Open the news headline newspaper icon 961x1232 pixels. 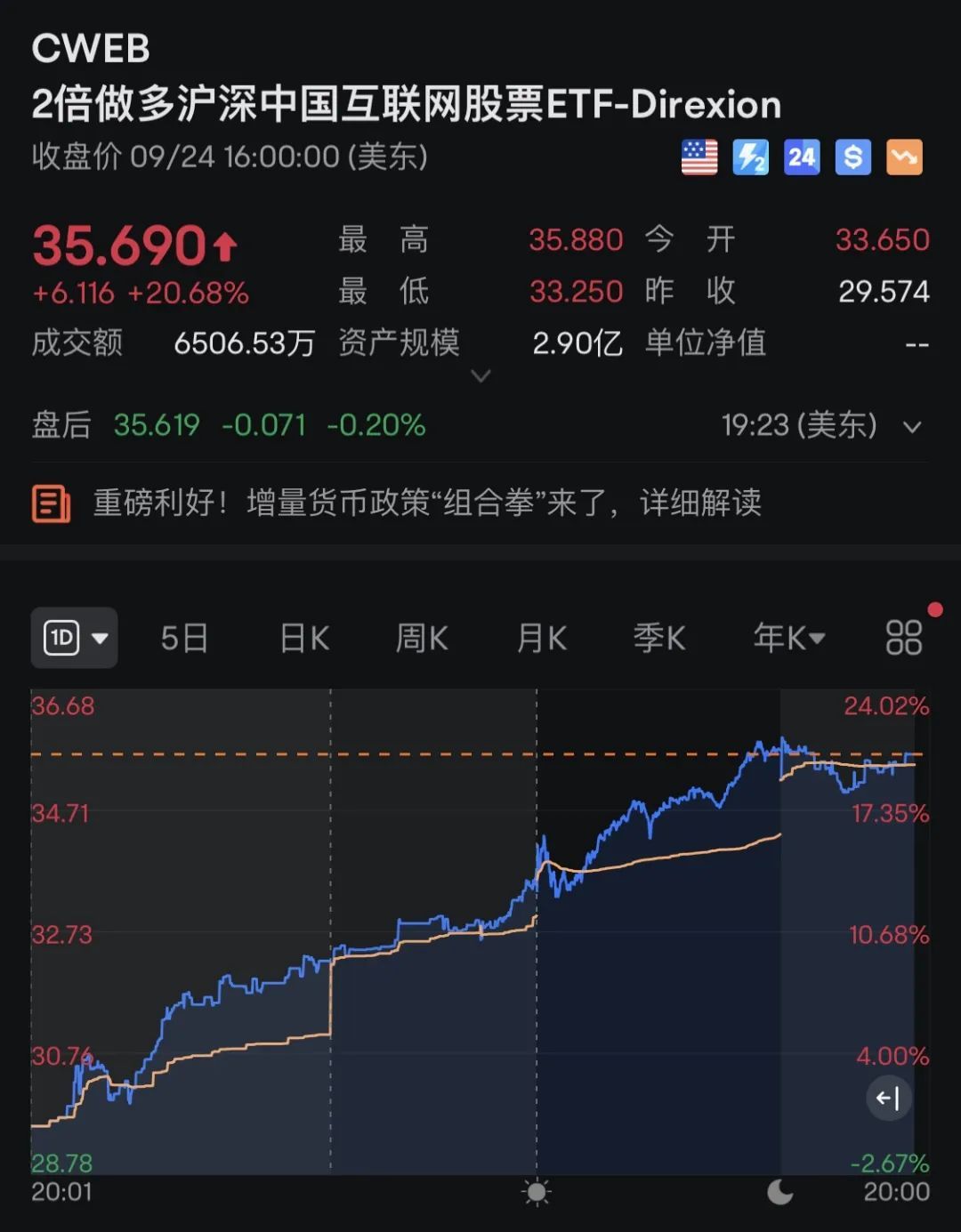(x=51, y=503)
